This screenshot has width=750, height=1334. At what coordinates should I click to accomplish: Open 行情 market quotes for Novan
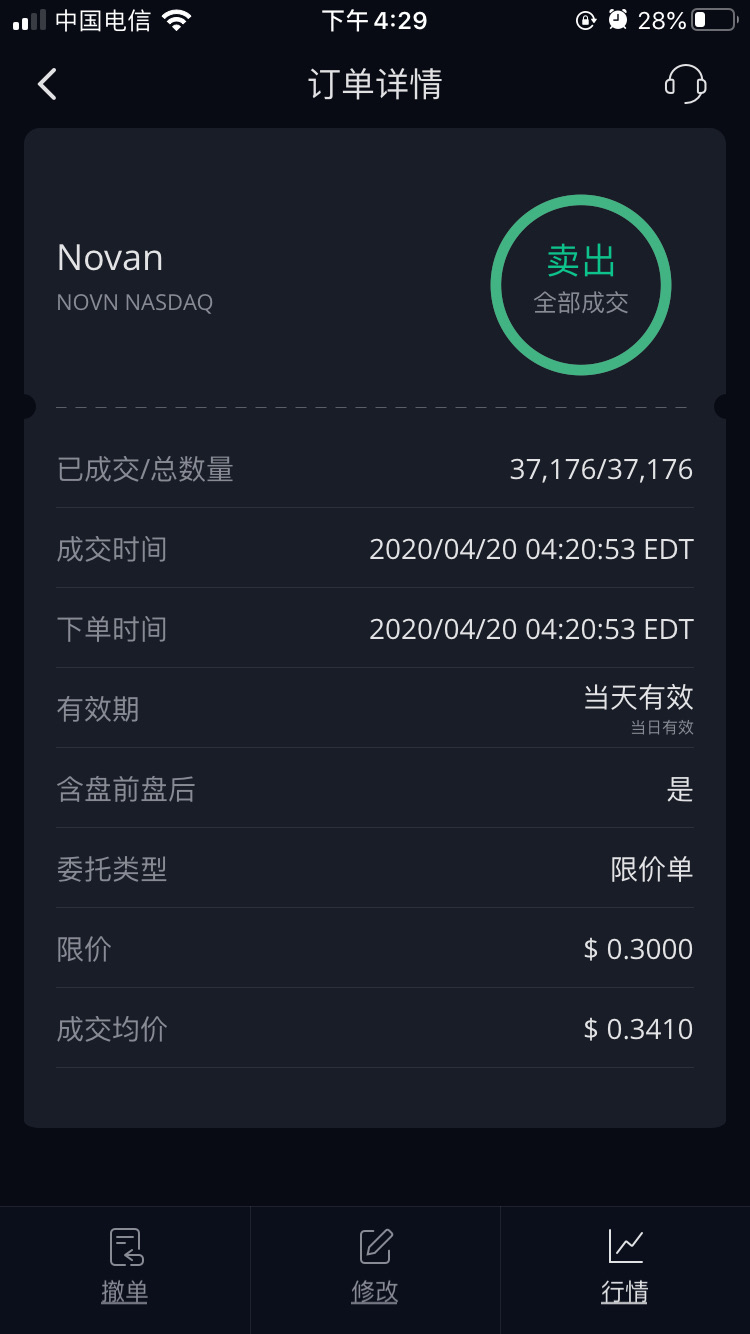point(625,1267)
